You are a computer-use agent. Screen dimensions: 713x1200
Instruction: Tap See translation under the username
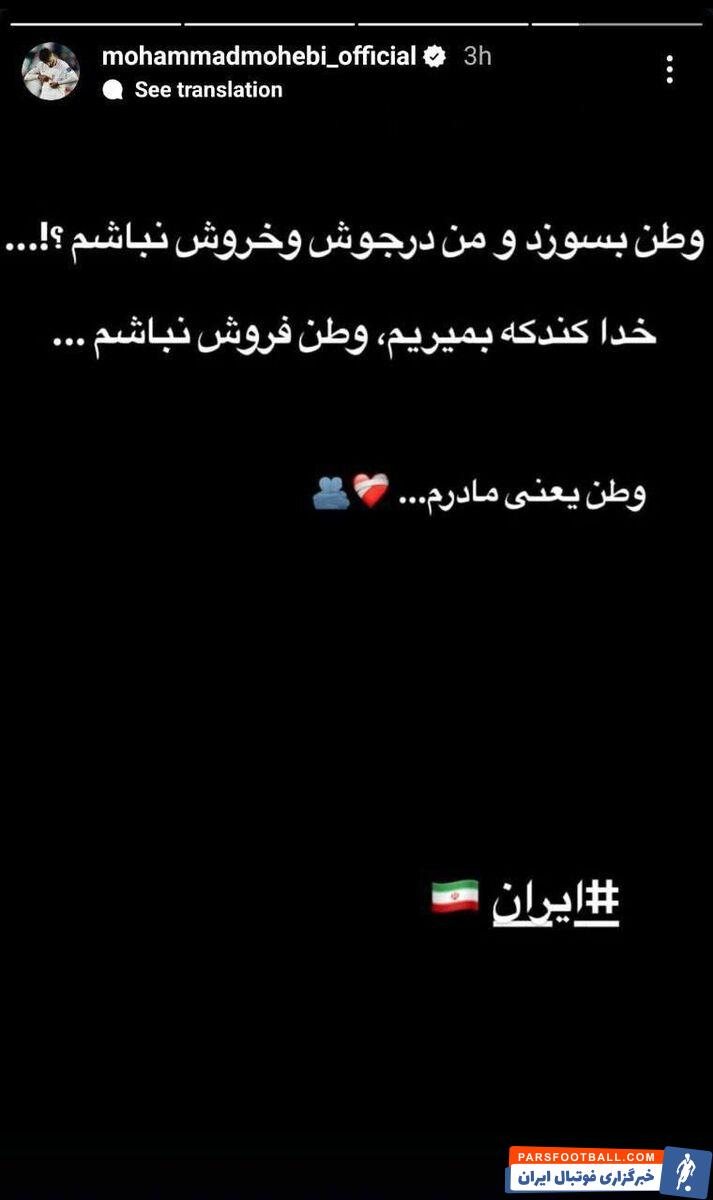pyautogui.click(x=207, y=90)
